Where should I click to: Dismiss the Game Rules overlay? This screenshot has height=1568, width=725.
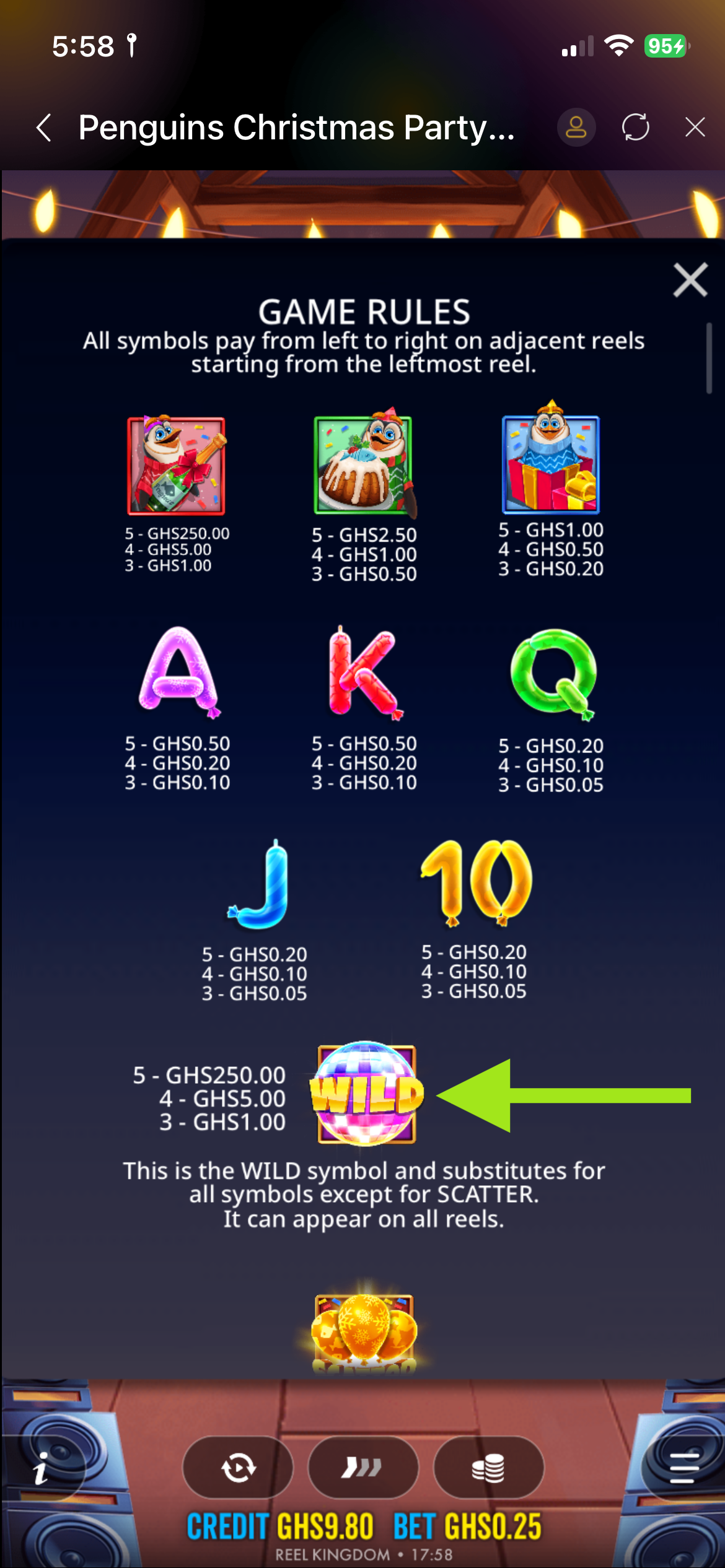coord(690,280)
